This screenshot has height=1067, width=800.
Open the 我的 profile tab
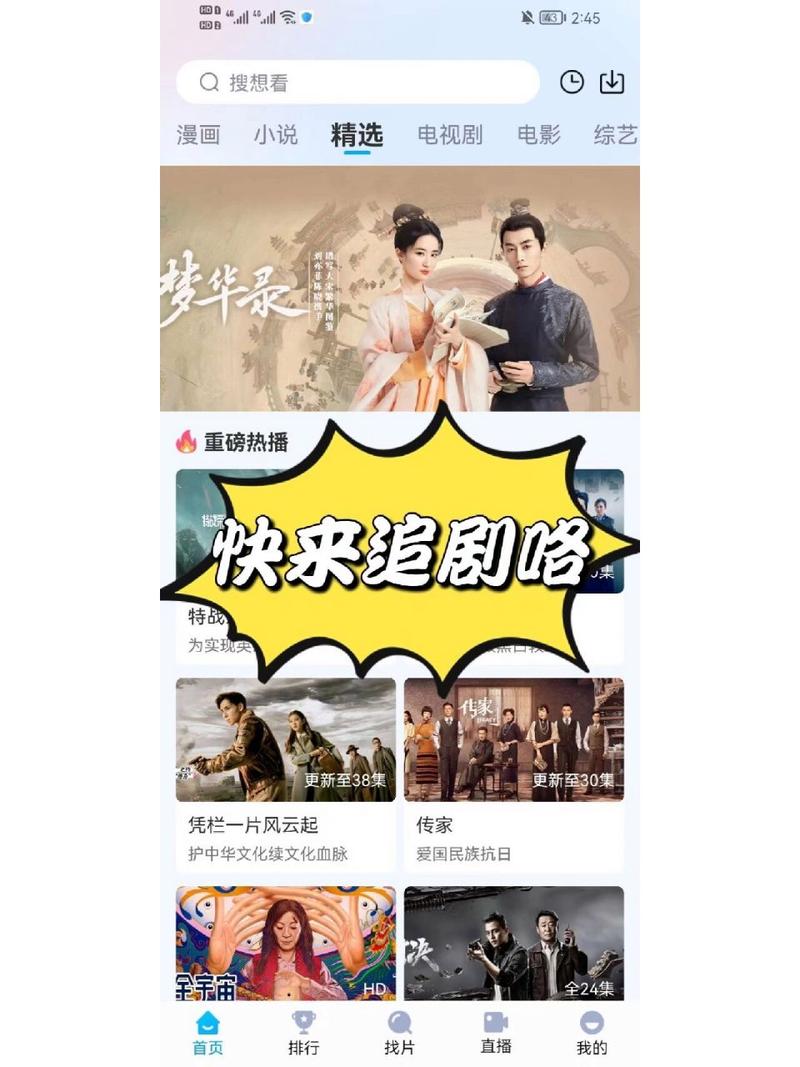[x=591, y=1033]
